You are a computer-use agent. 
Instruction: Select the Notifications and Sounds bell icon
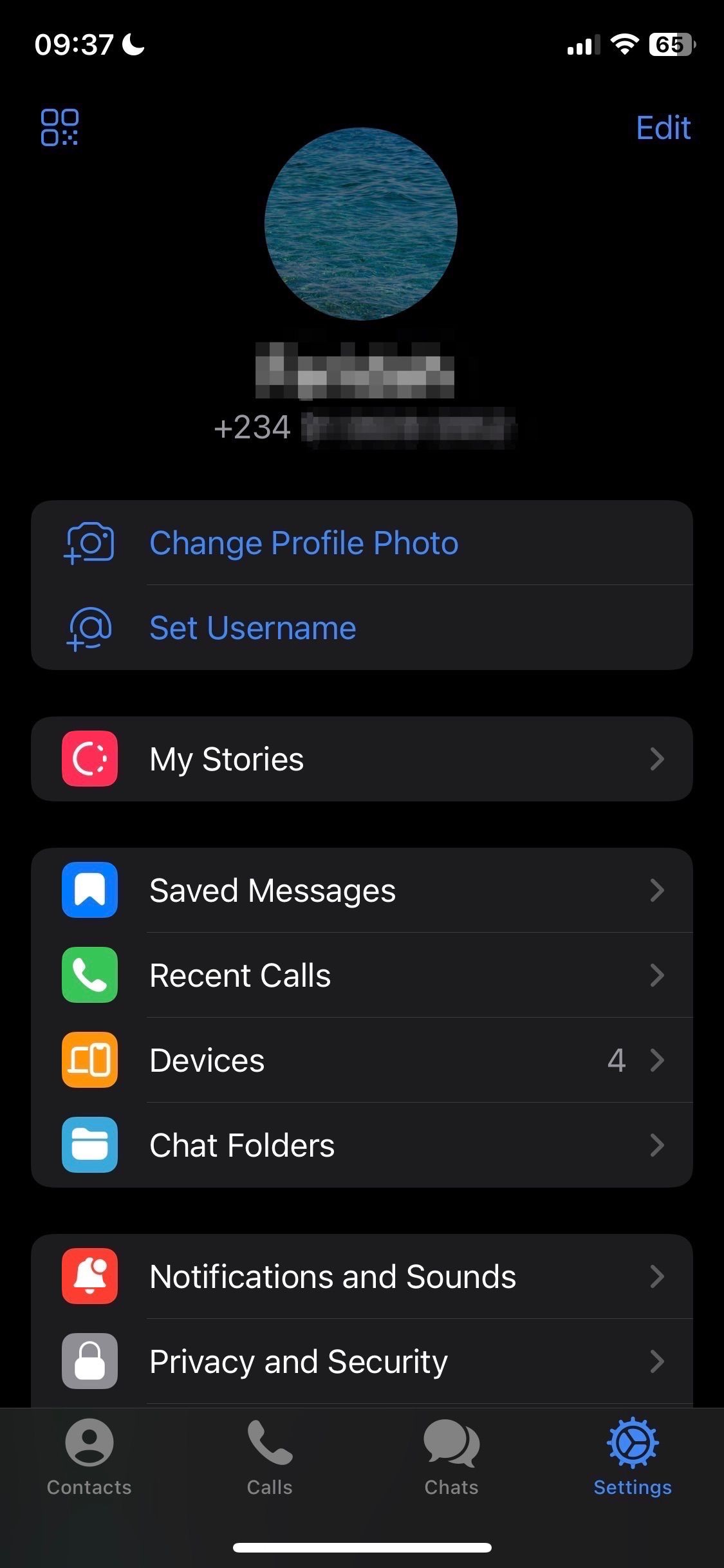tap(89, 1276)
